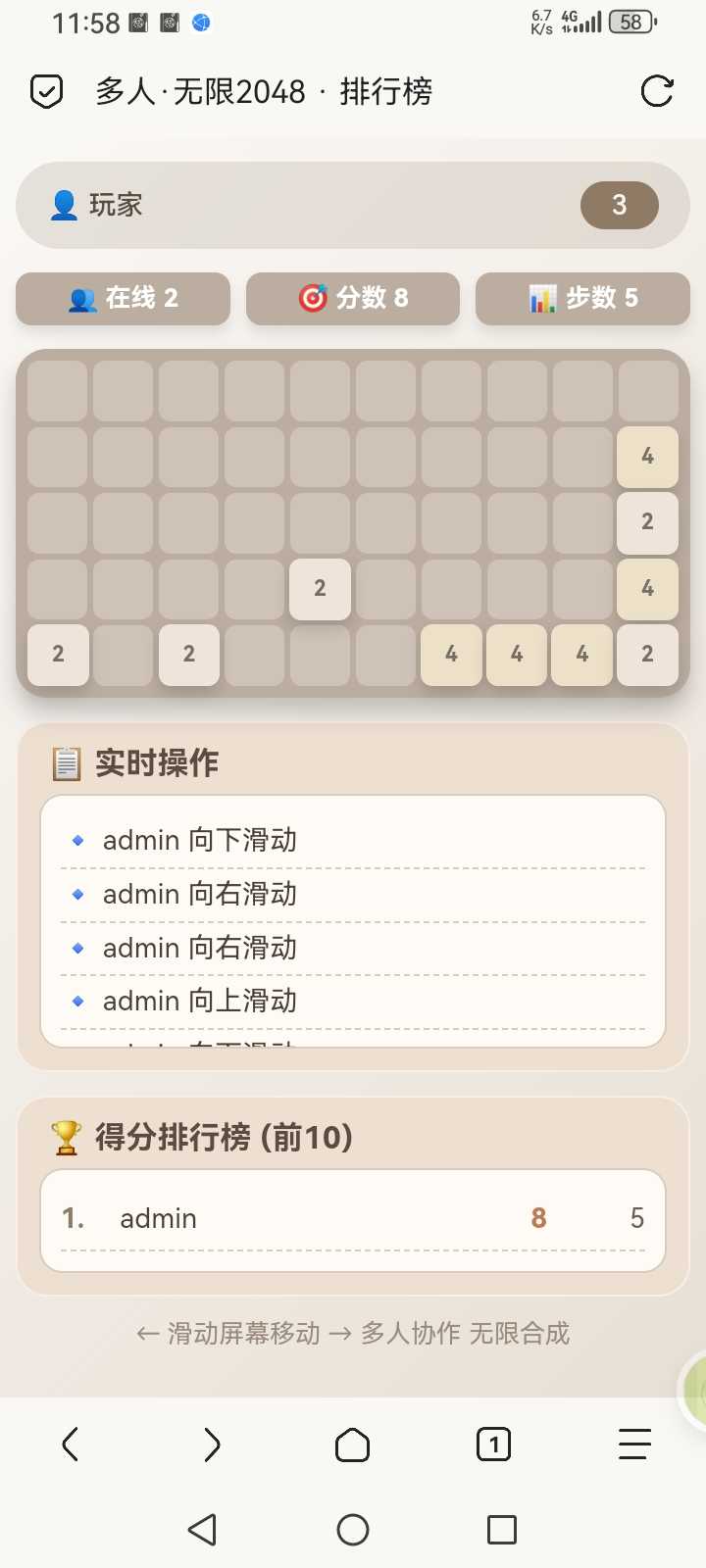Open the browser home page
Image resolution: width=706 pixels, height=1568 pixels.
point(352,1445)
